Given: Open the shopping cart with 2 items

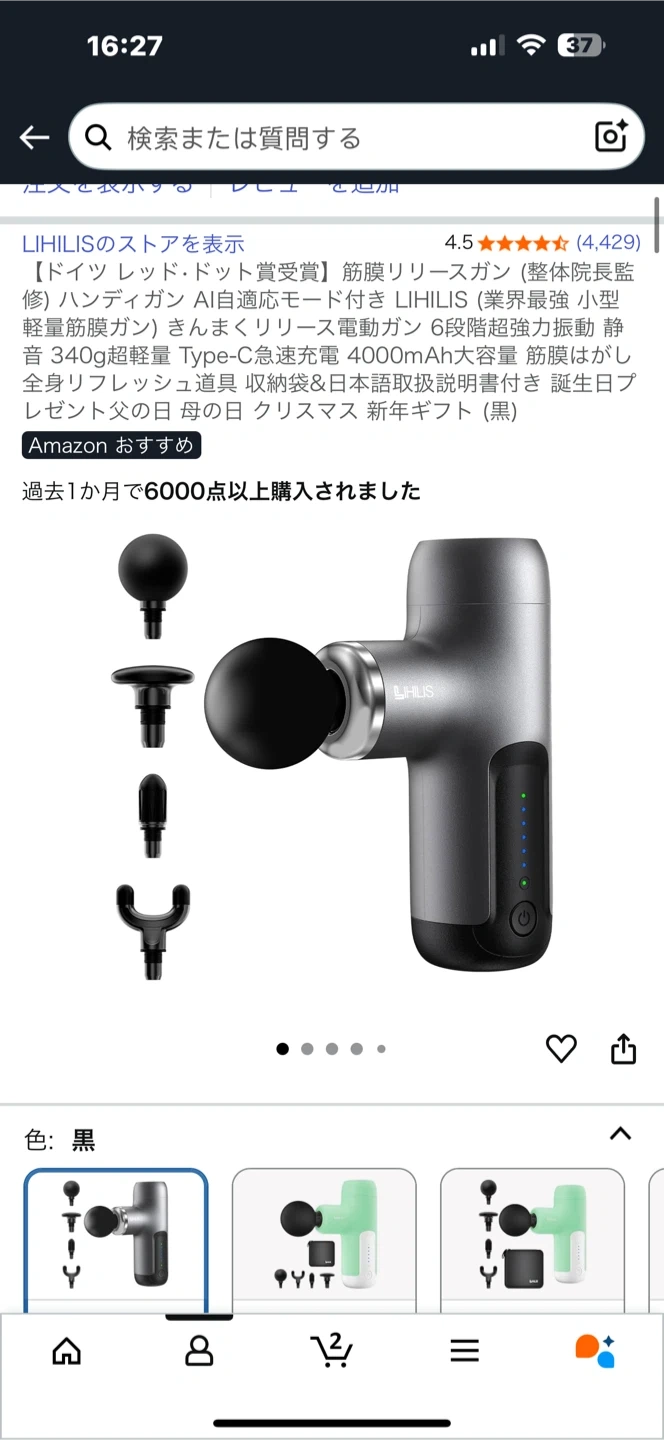Looking at the screenshot, I should coord(331,1351).
